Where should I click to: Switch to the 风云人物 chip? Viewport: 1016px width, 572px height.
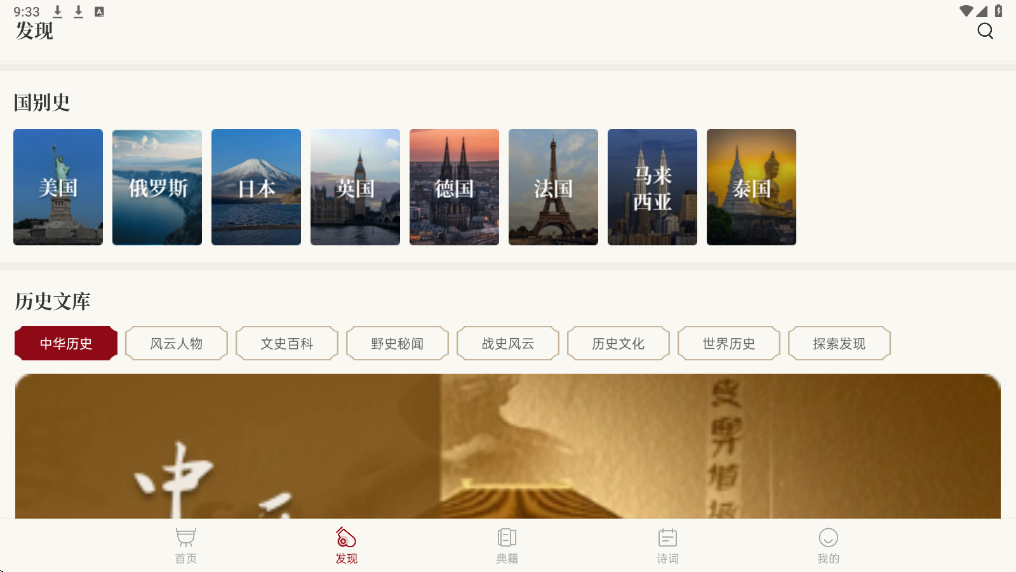[x=176, y=343]
